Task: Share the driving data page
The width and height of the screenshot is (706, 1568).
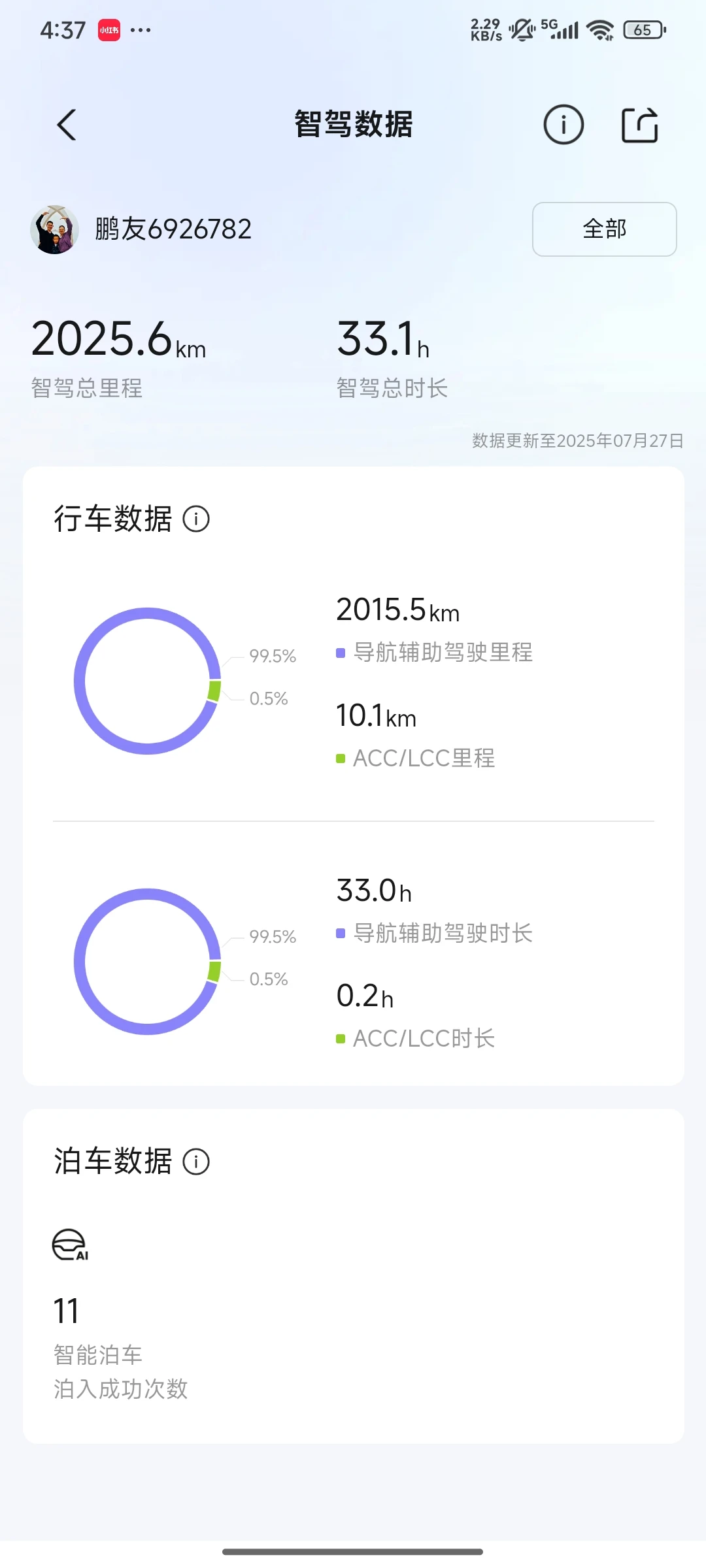Action: tap(639, 124)
